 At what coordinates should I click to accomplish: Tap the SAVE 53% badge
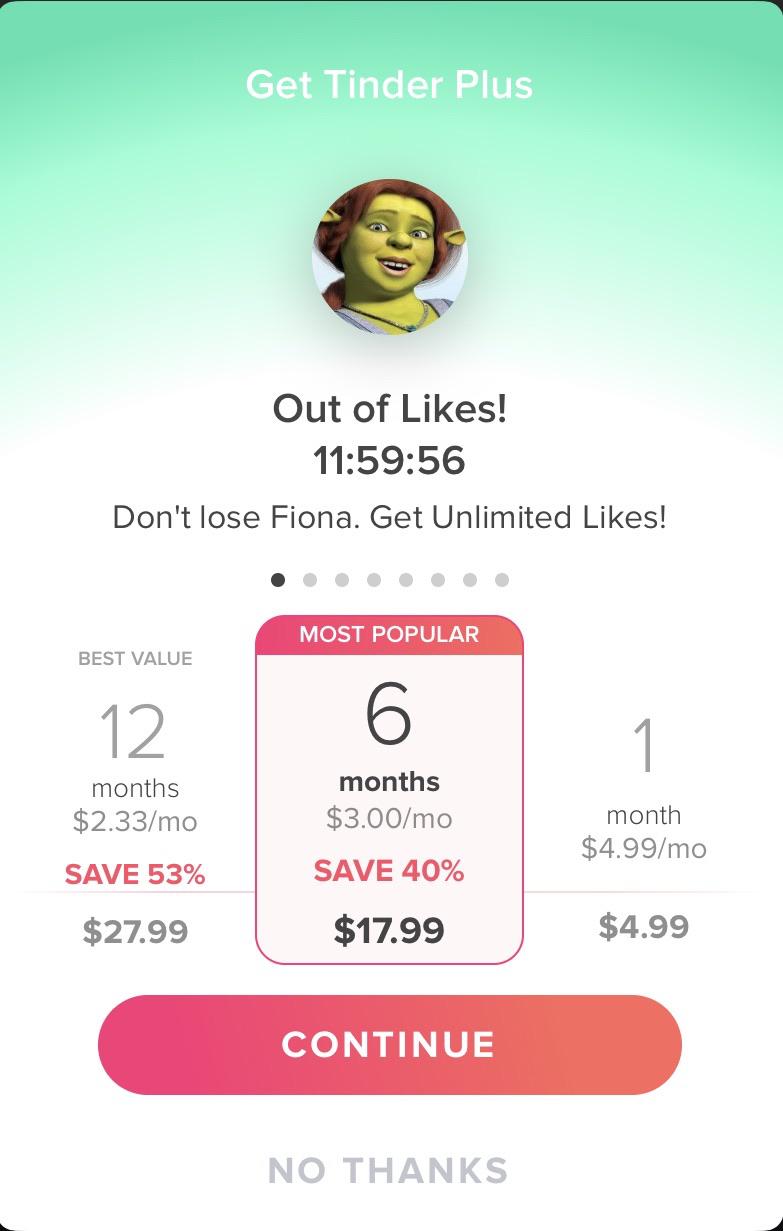click(x=135, y=873)
